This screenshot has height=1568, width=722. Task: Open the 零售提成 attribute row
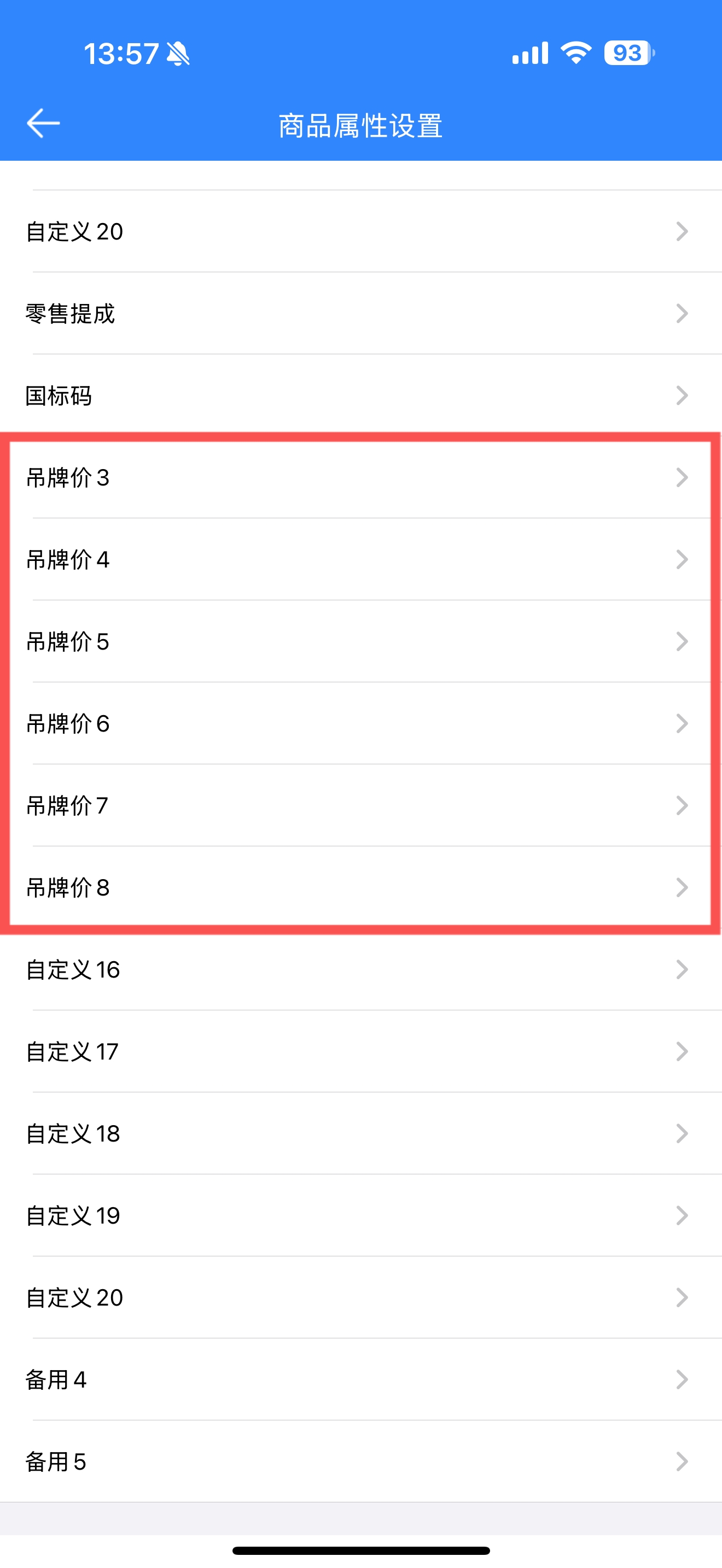click(x=361, y=313)
